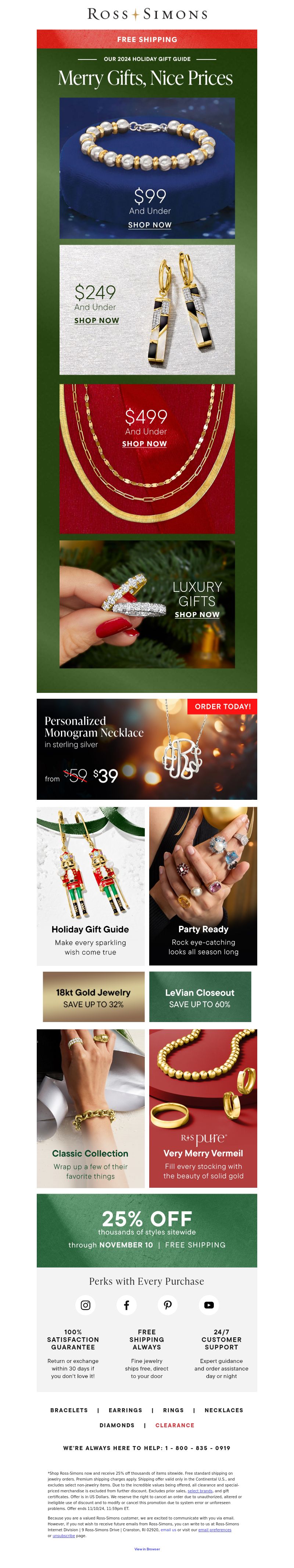This screenshot has width=294, height=1568.
Task: Open the $499 And Under shop link
Action: coord(144,444)
